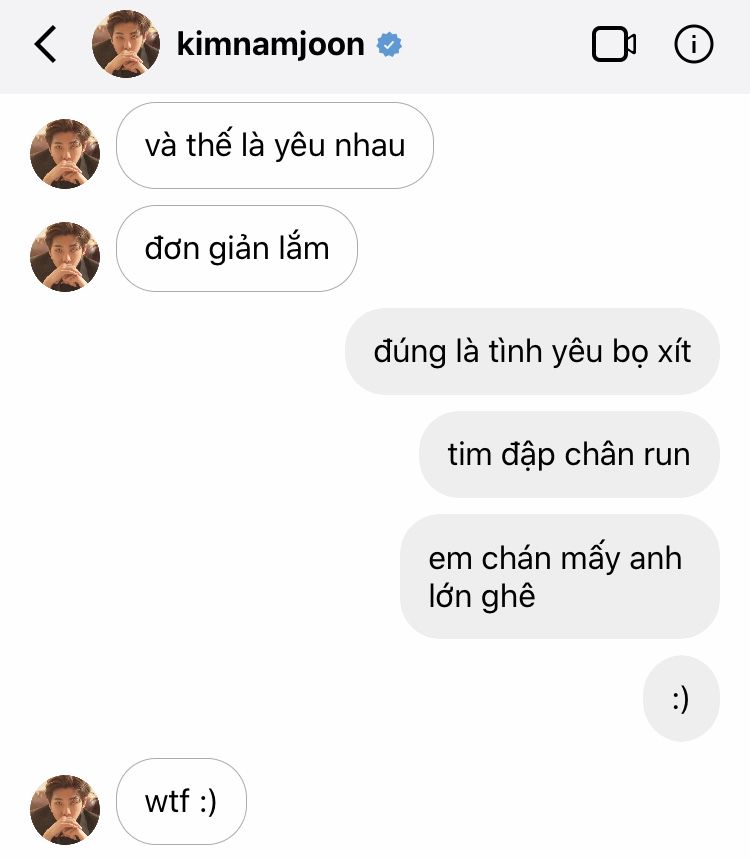This screenshot has height=861, width=750.
Task: Tap the avatar beside 'và thế là yêu nhau'
Action: [65, 153]
